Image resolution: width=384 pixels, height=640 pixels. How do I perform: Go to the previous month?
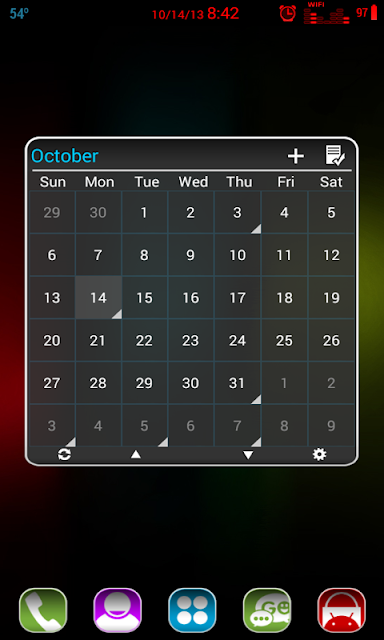[x=135, y=454]
